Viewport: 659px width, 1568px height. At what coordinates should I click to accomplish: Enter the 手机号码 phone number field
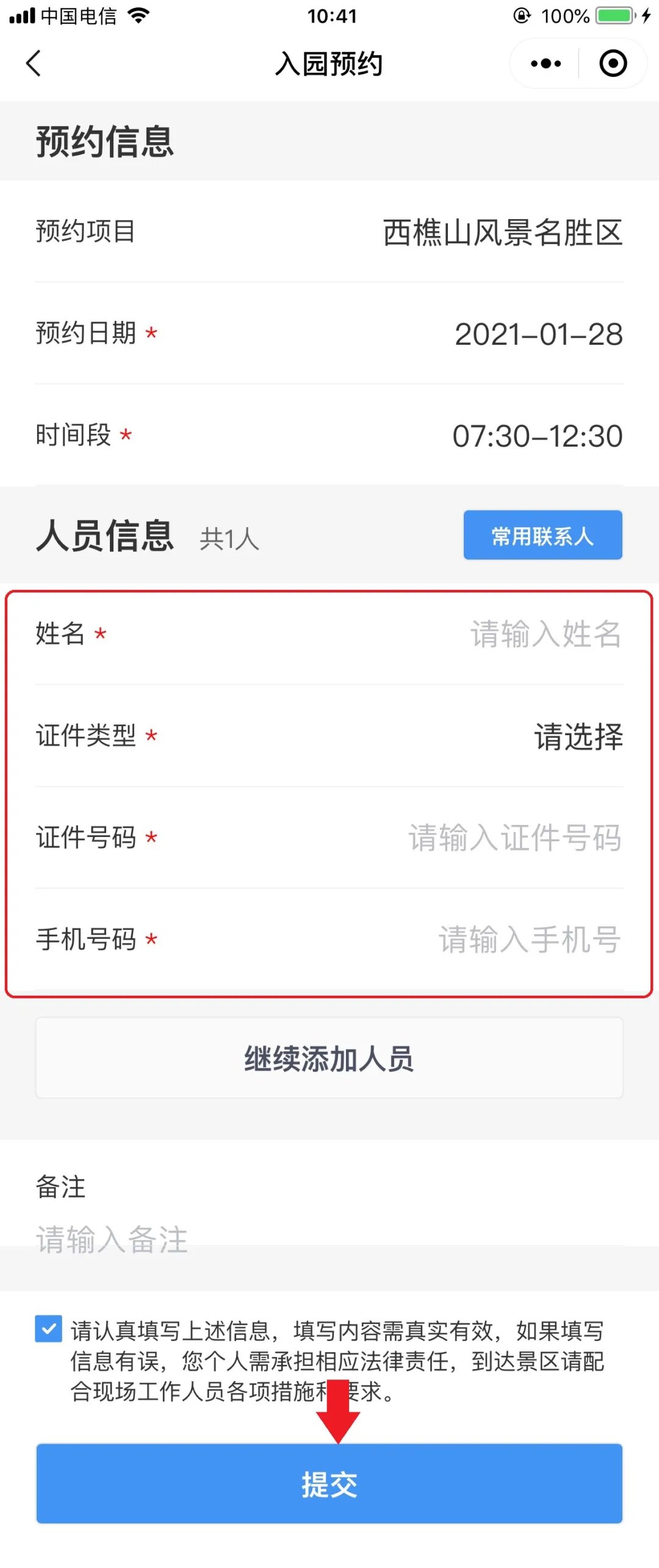pos(529,940)
